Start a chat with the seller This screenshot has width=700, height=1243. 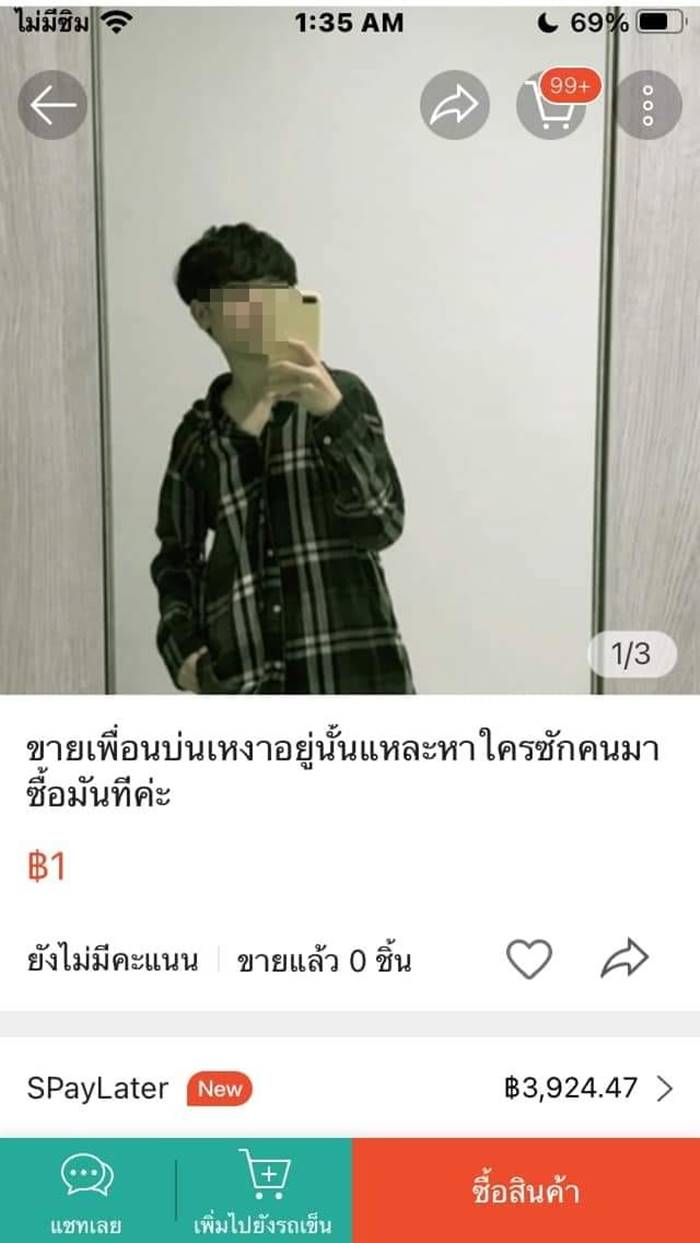click(87, 1191)
